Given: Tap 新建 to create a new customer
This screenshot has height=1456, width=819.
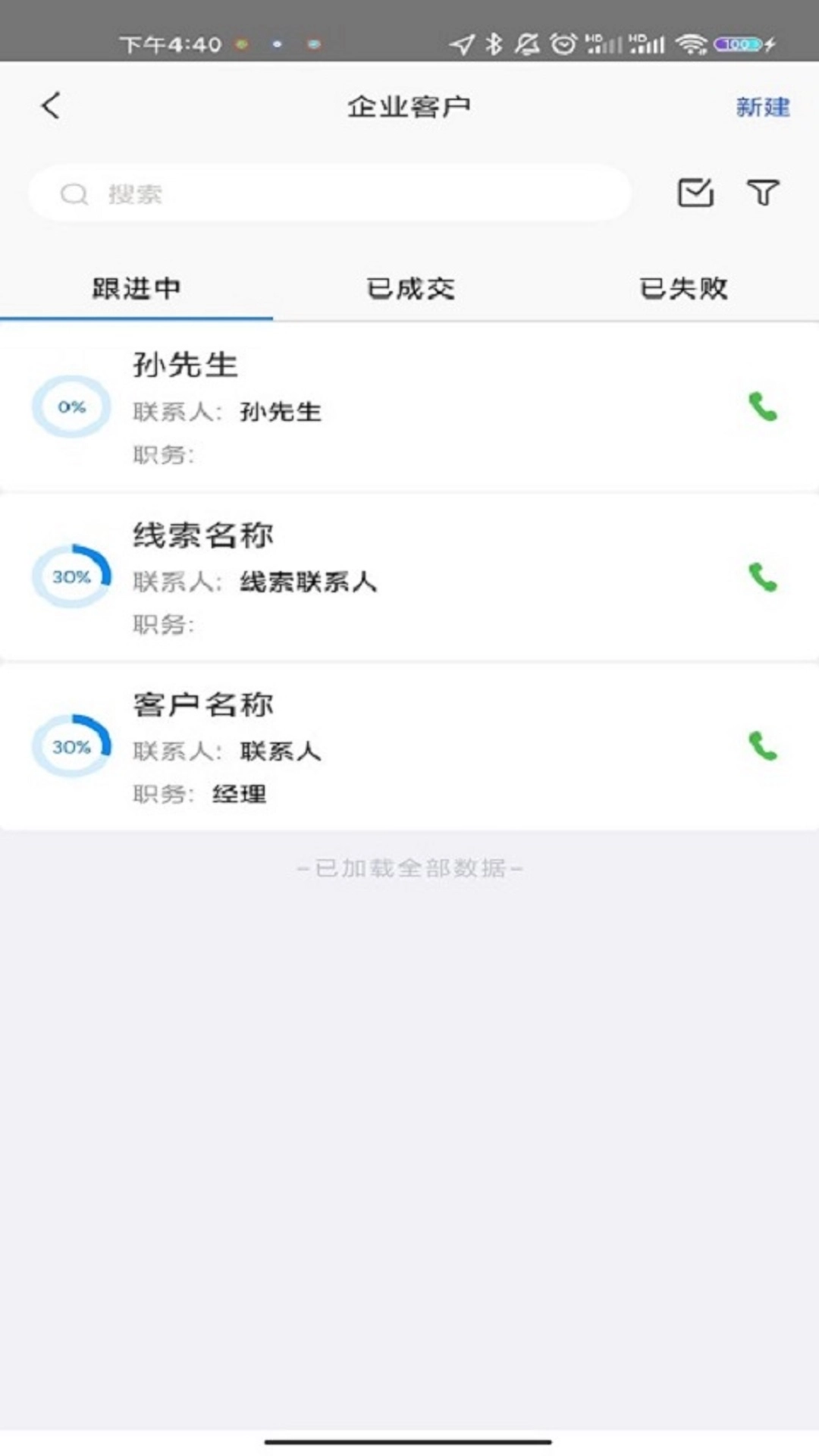Looking at the screenshot, I should coord(761,107).
